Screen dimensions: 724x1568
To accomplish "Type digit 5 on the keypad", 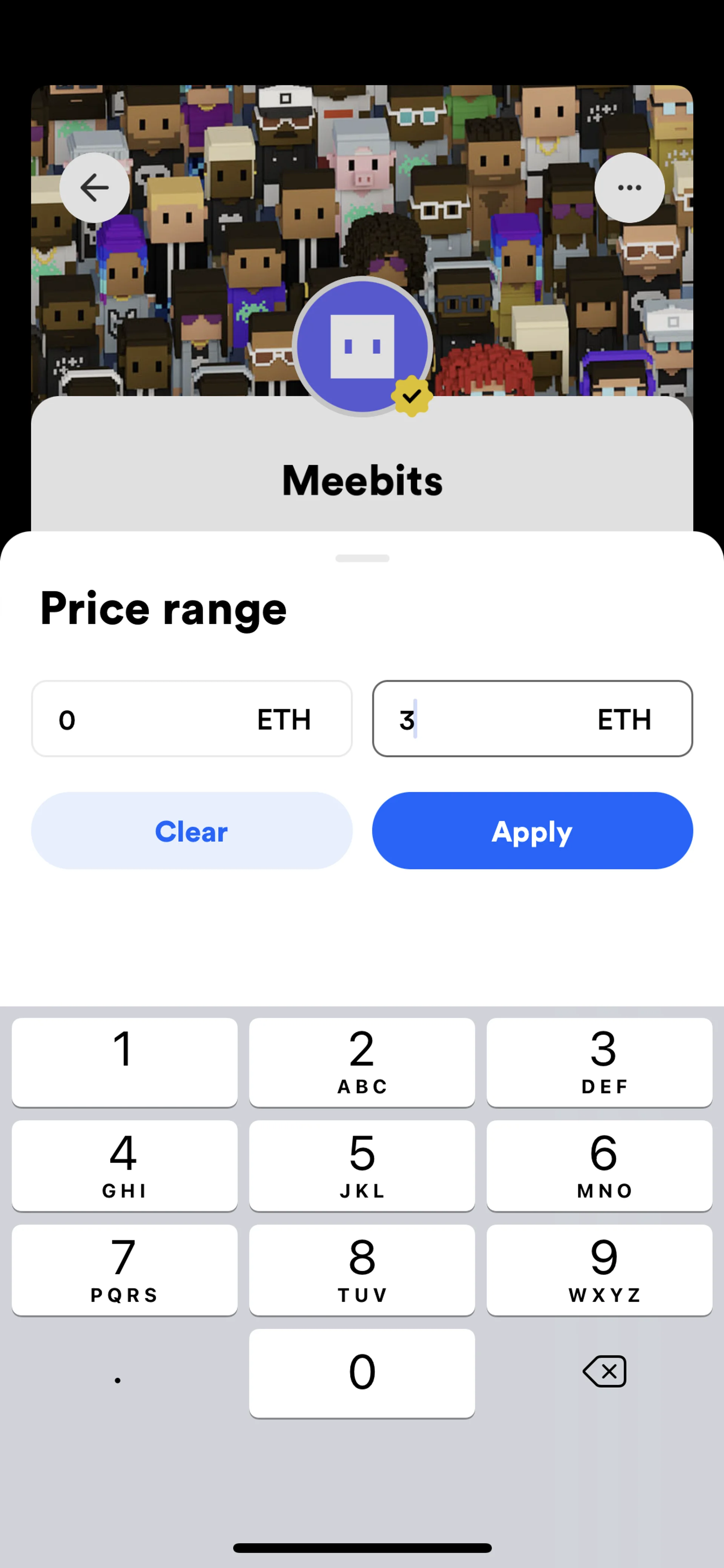I will pos(361,1166).
